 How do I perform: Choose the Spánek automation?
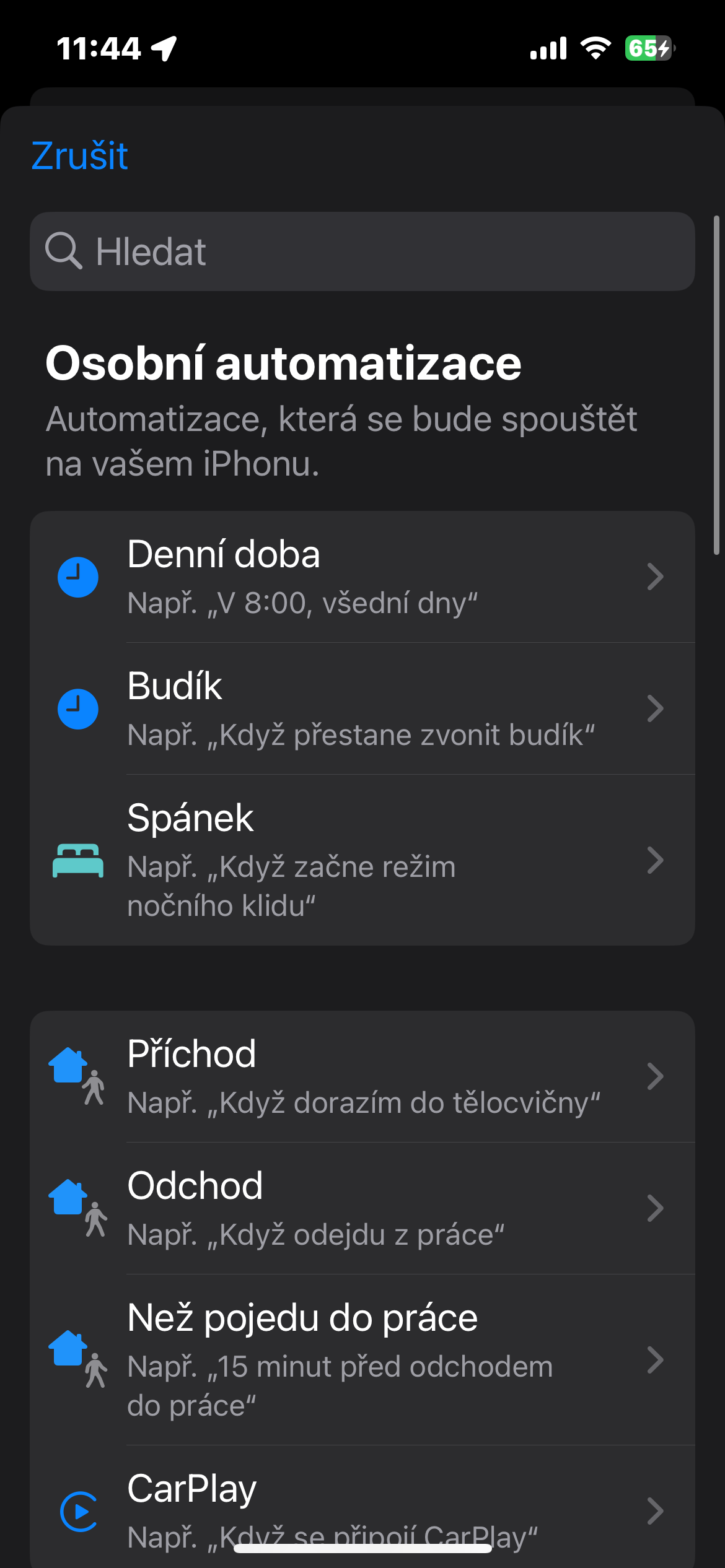[x=362, y=860]
